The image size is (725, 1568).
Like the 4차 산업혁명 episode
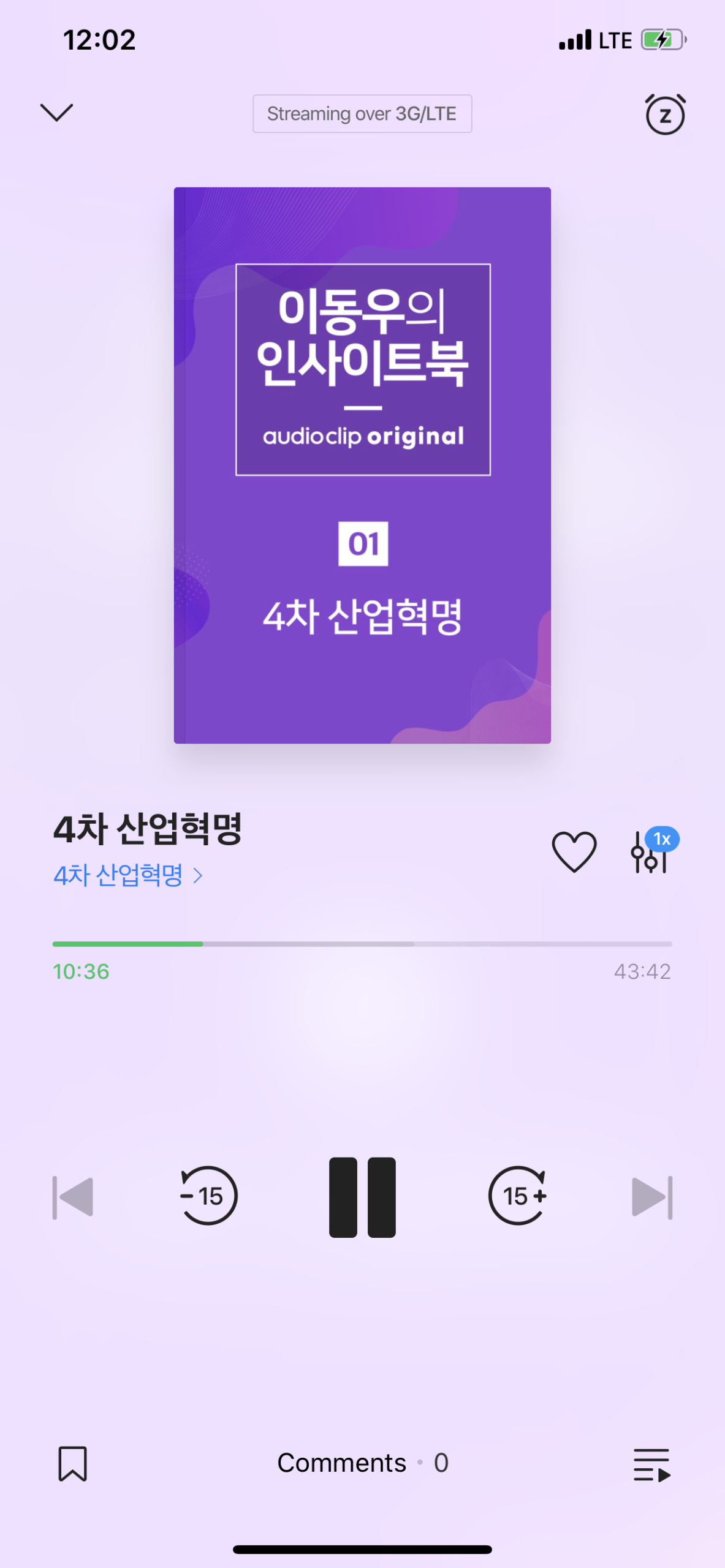click(574, 851)
